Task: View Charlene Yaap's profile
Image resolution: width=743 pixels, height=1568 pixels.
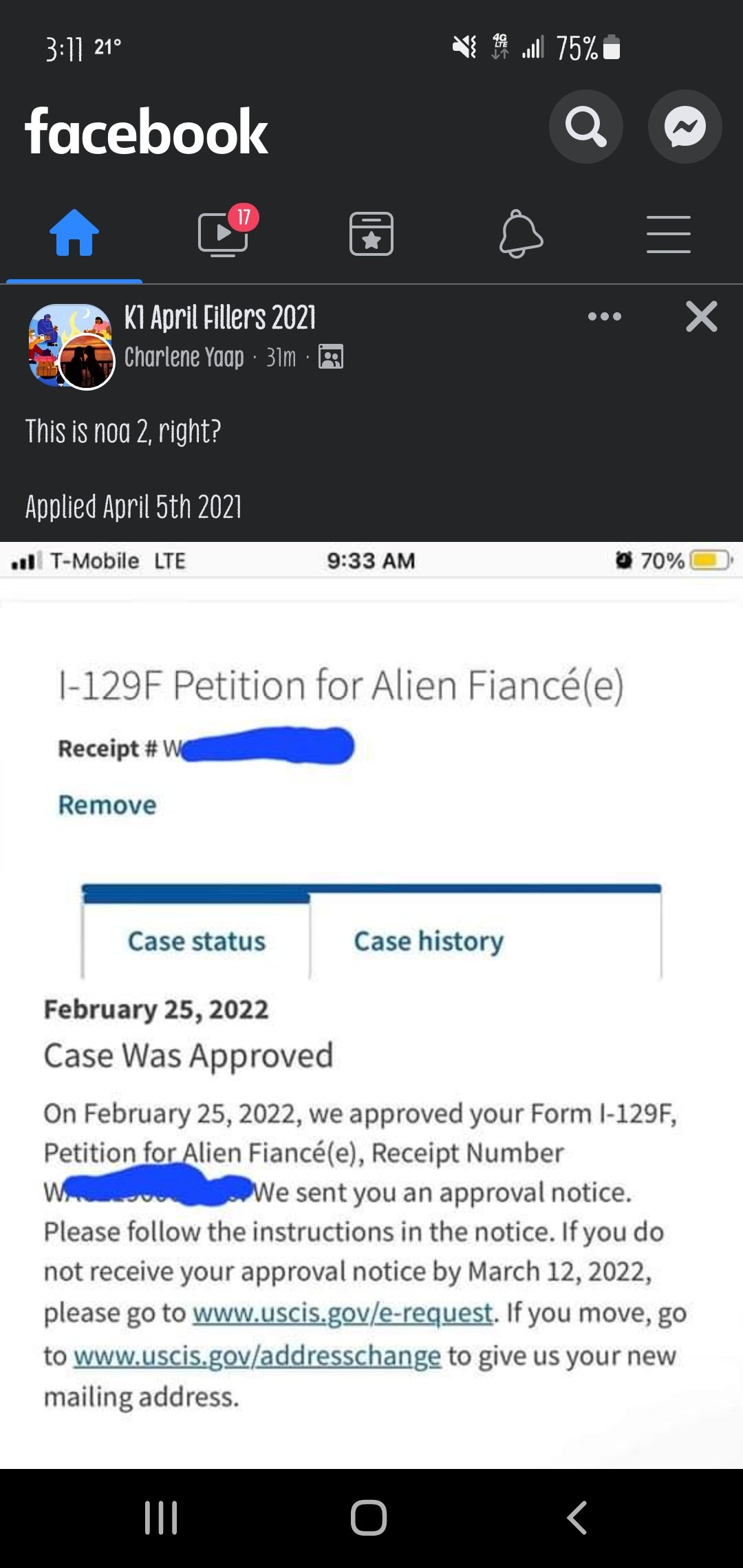Action: point(184,358)
